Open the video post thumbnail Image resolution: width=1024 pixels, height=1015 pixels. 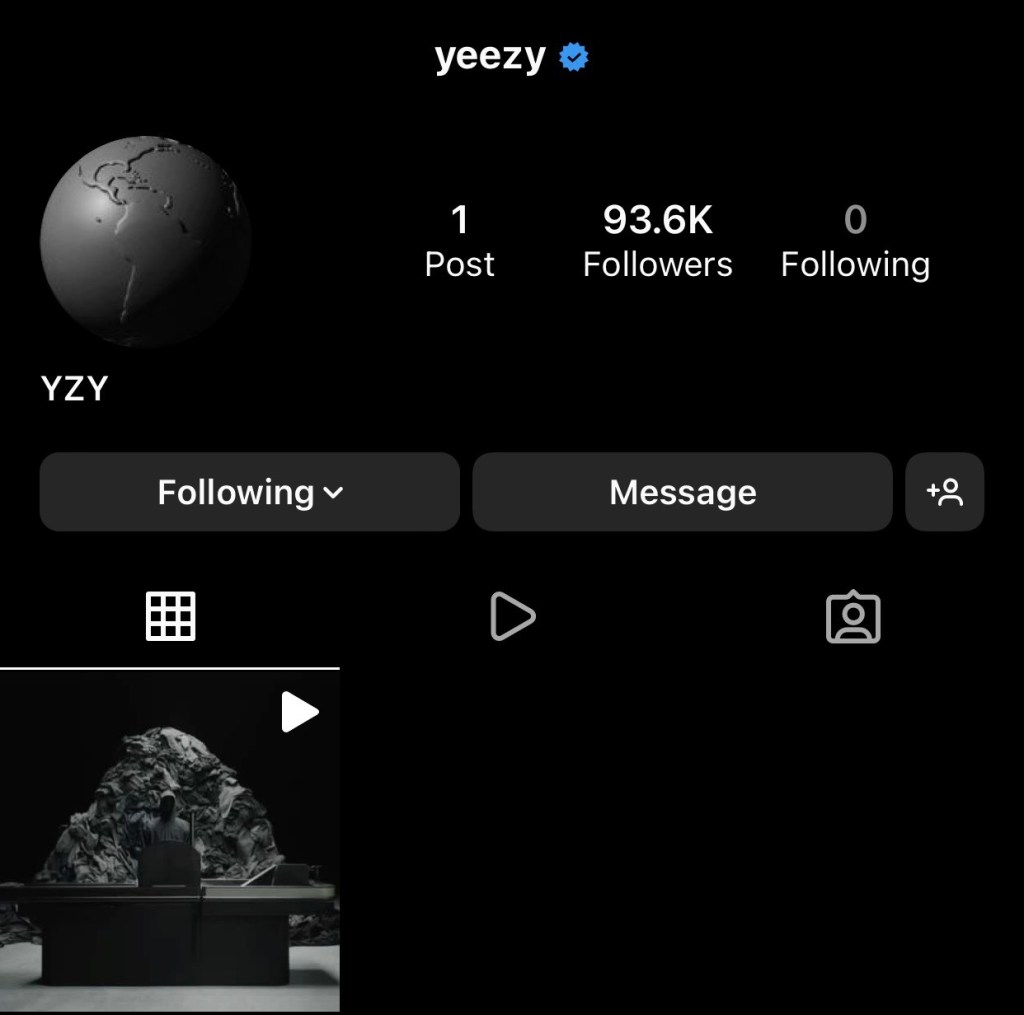pos(170,842)
